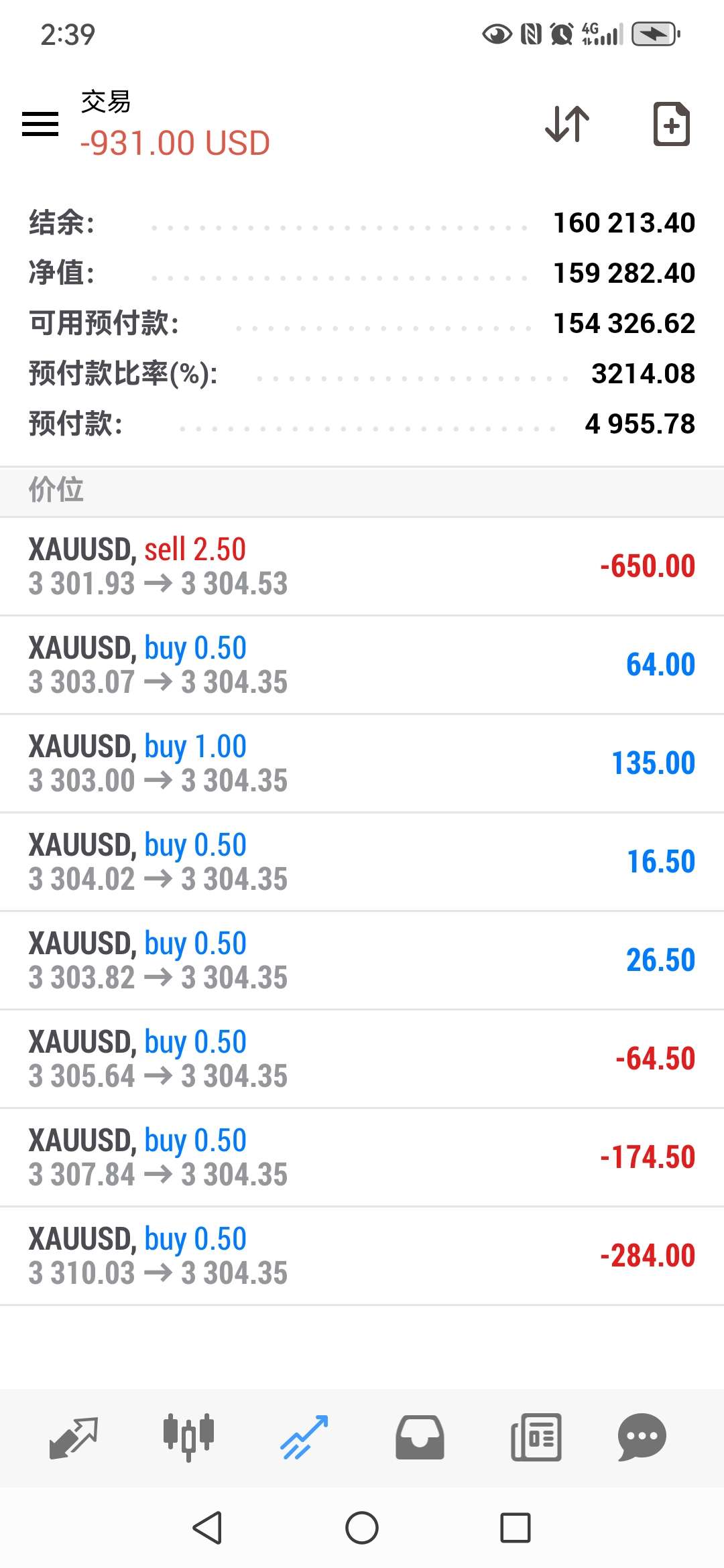724x1568 pixels.
Task: Open the news tab
Action: coord(536,1437)
